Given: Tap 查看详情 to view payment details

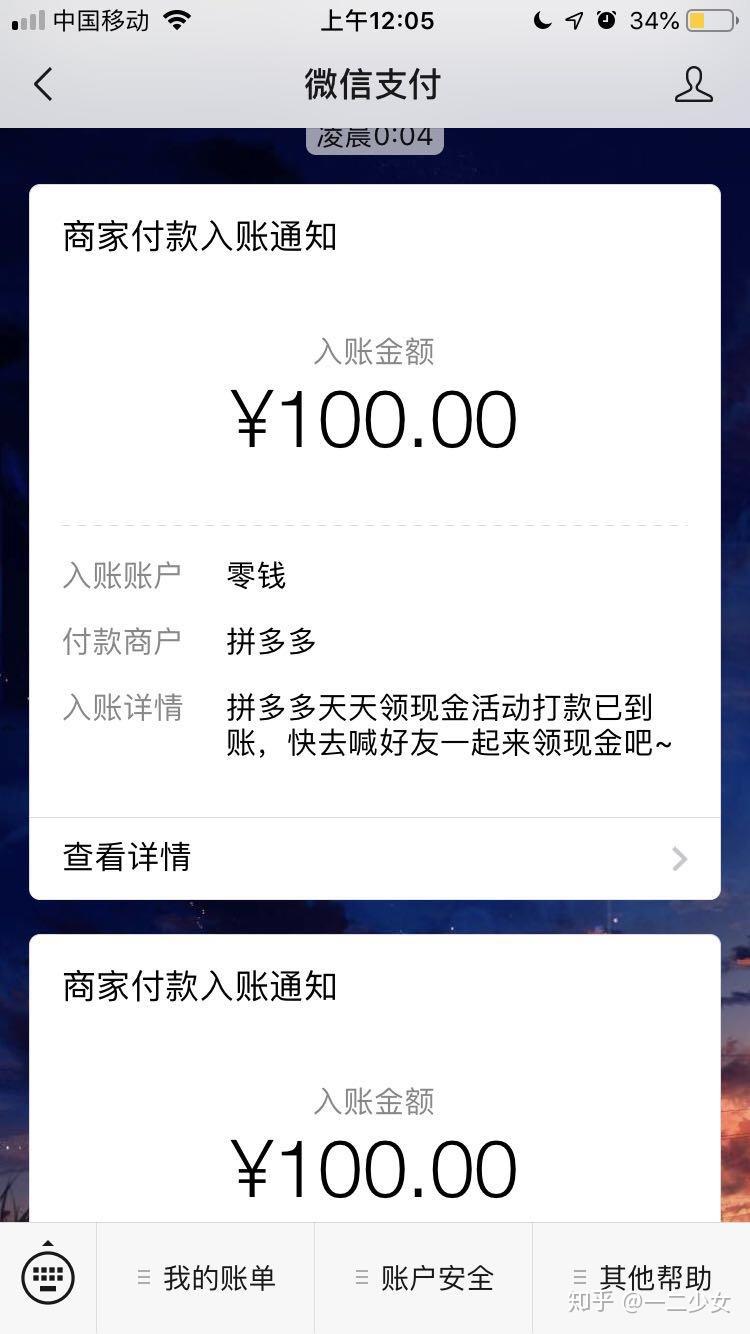Looking at the screenshot, I should (x=126, y=858).
